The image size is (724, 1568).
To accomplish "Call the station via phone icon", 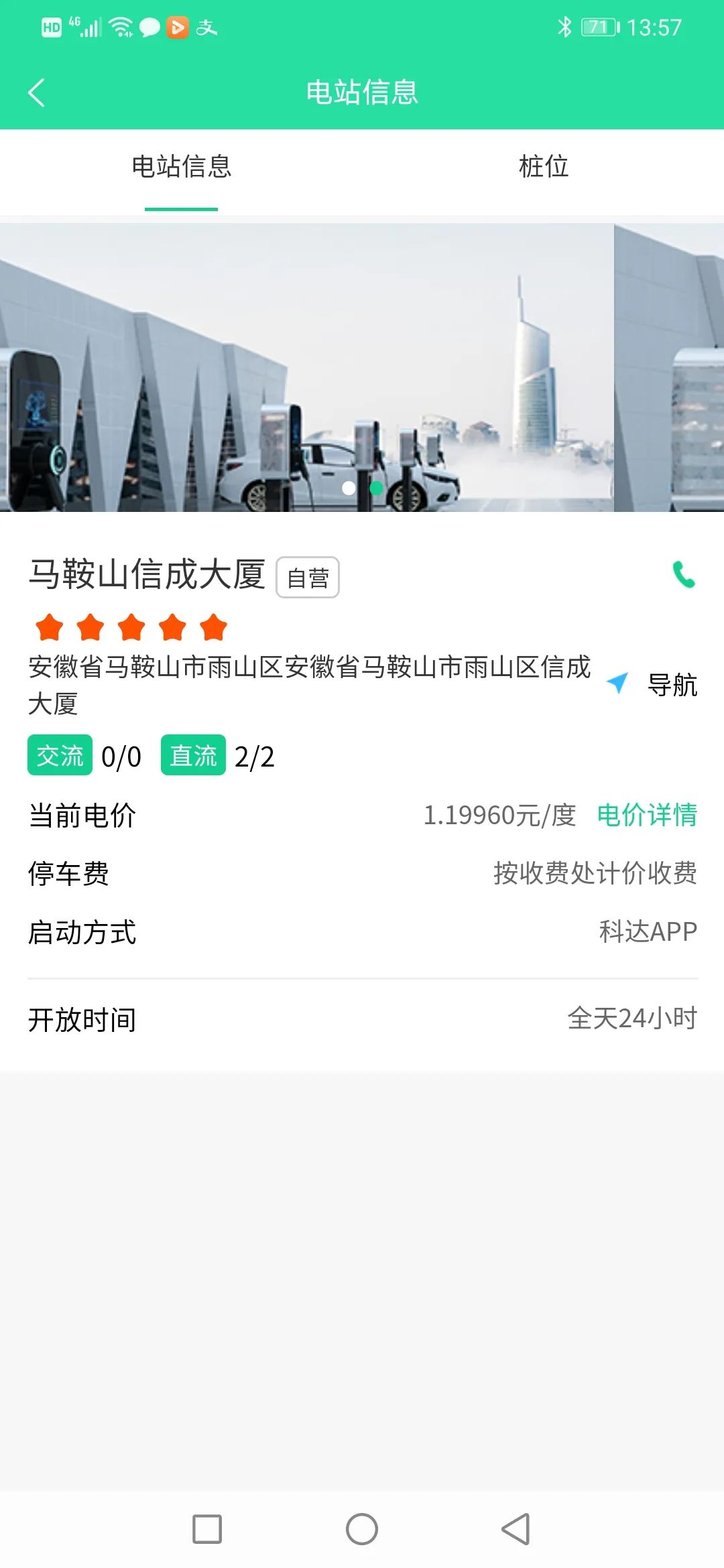I will [x=684, y=575].
